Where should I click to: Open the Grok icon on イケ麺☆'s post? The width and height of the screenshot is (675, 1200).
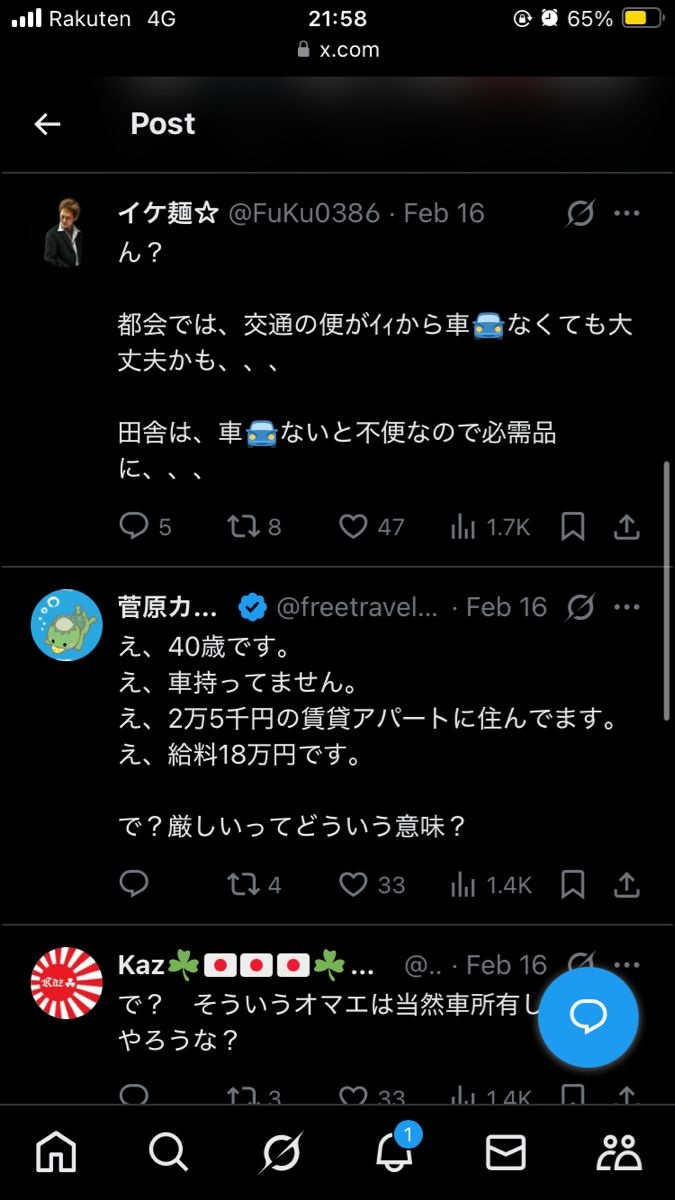click(x=580, y=213)
